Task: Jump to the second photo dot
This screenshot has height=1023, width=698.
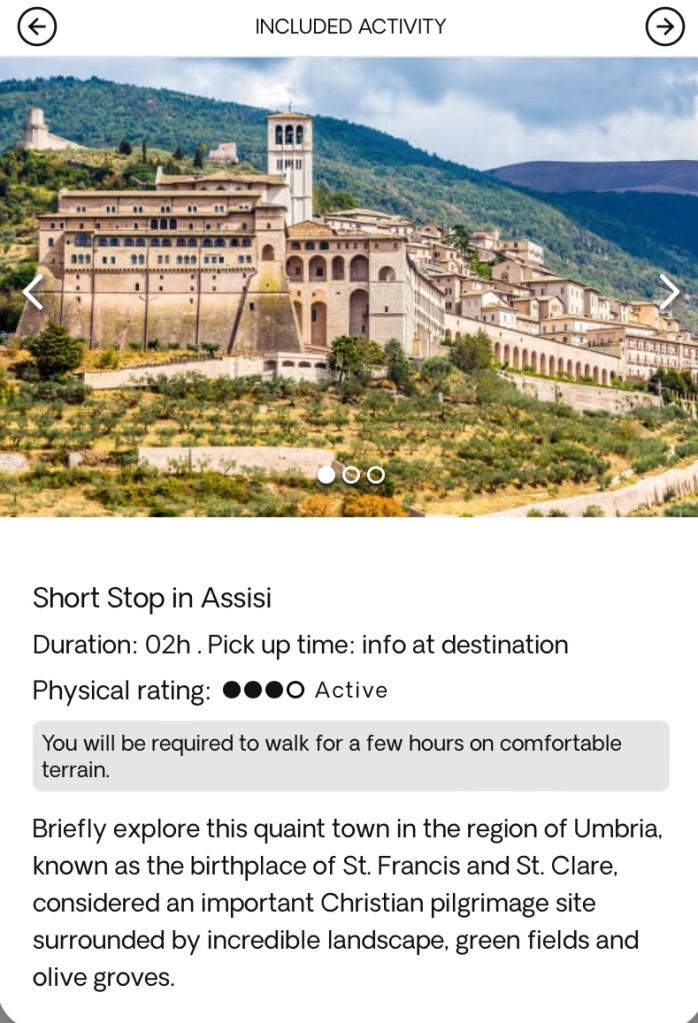Action: coord(351,475)
